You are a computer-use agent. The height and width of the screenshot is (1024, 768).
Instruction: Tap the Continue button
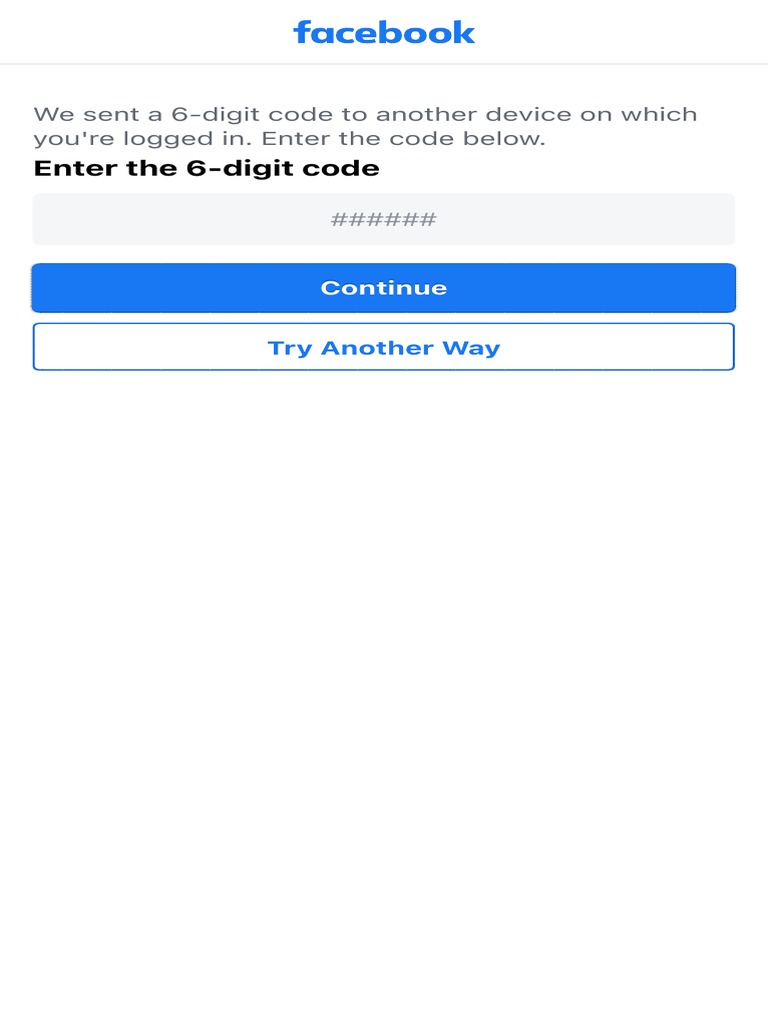[x=384, y=288]
